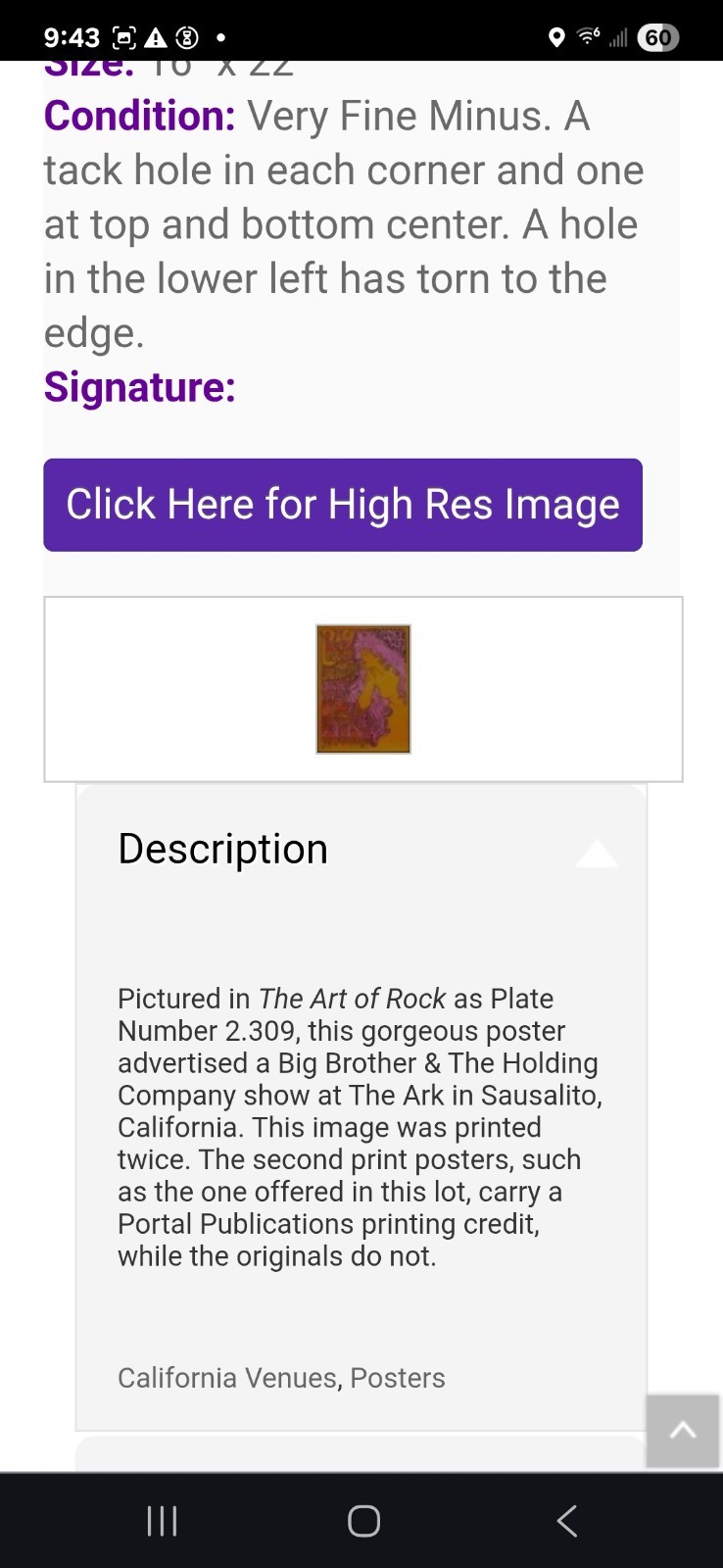Jump back to top of page
The image size is (723, 1568).
click(683, 1431)
